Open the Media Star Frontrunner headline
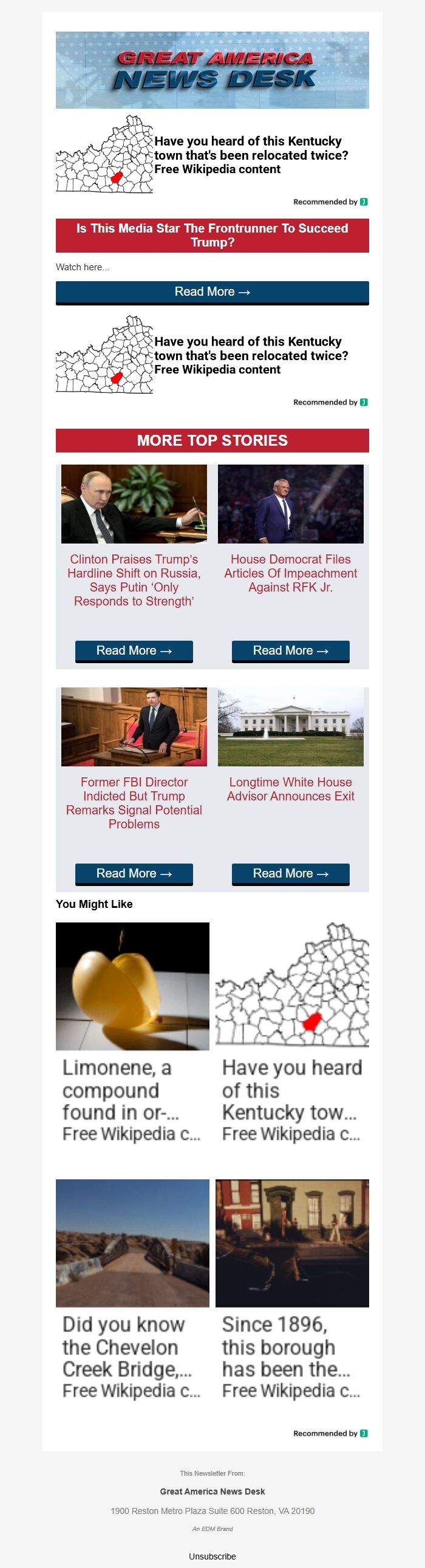The image size is (425, 1568). click(x=212, y=235)
